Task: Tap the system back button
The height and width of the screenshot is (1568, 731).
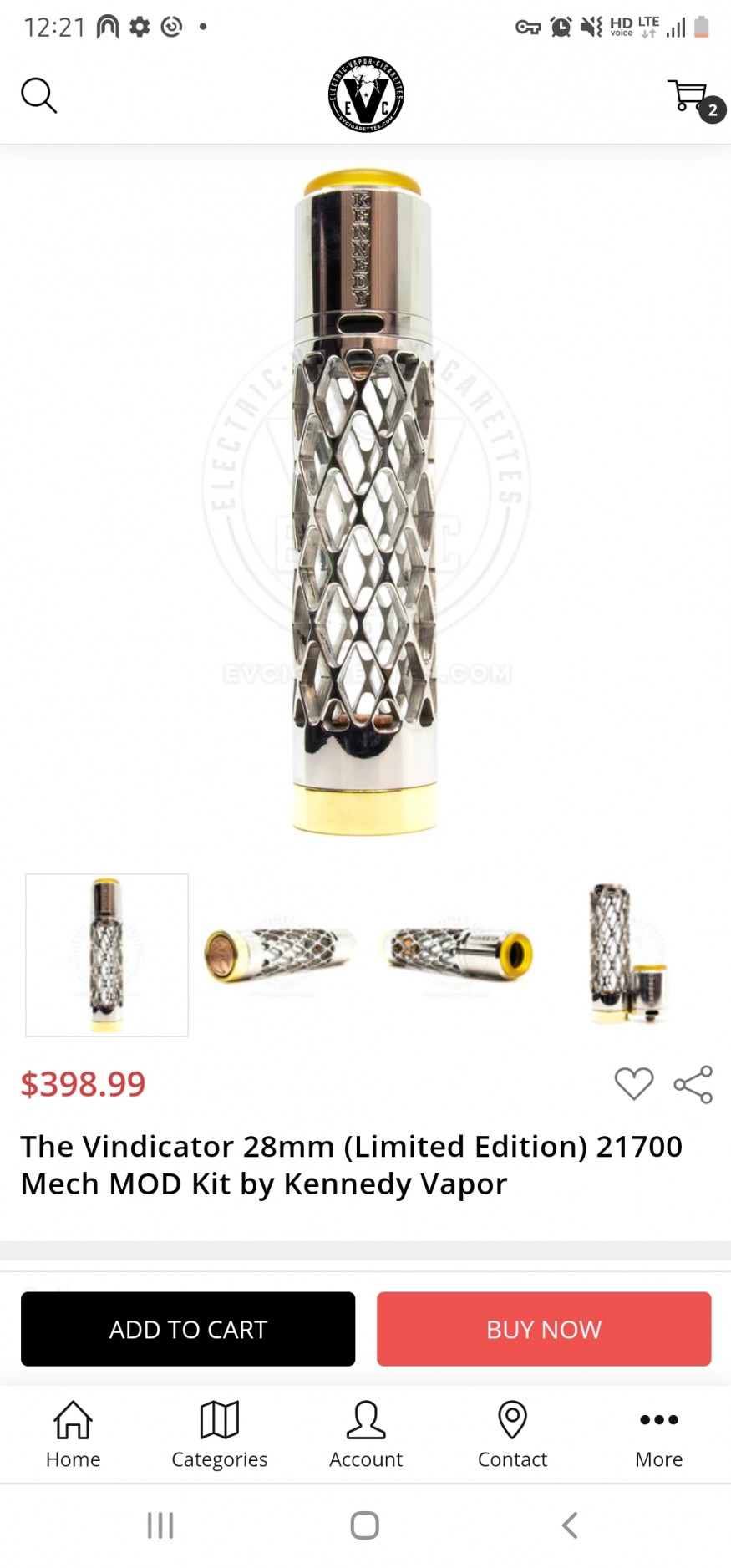Action: point(570,1525)
